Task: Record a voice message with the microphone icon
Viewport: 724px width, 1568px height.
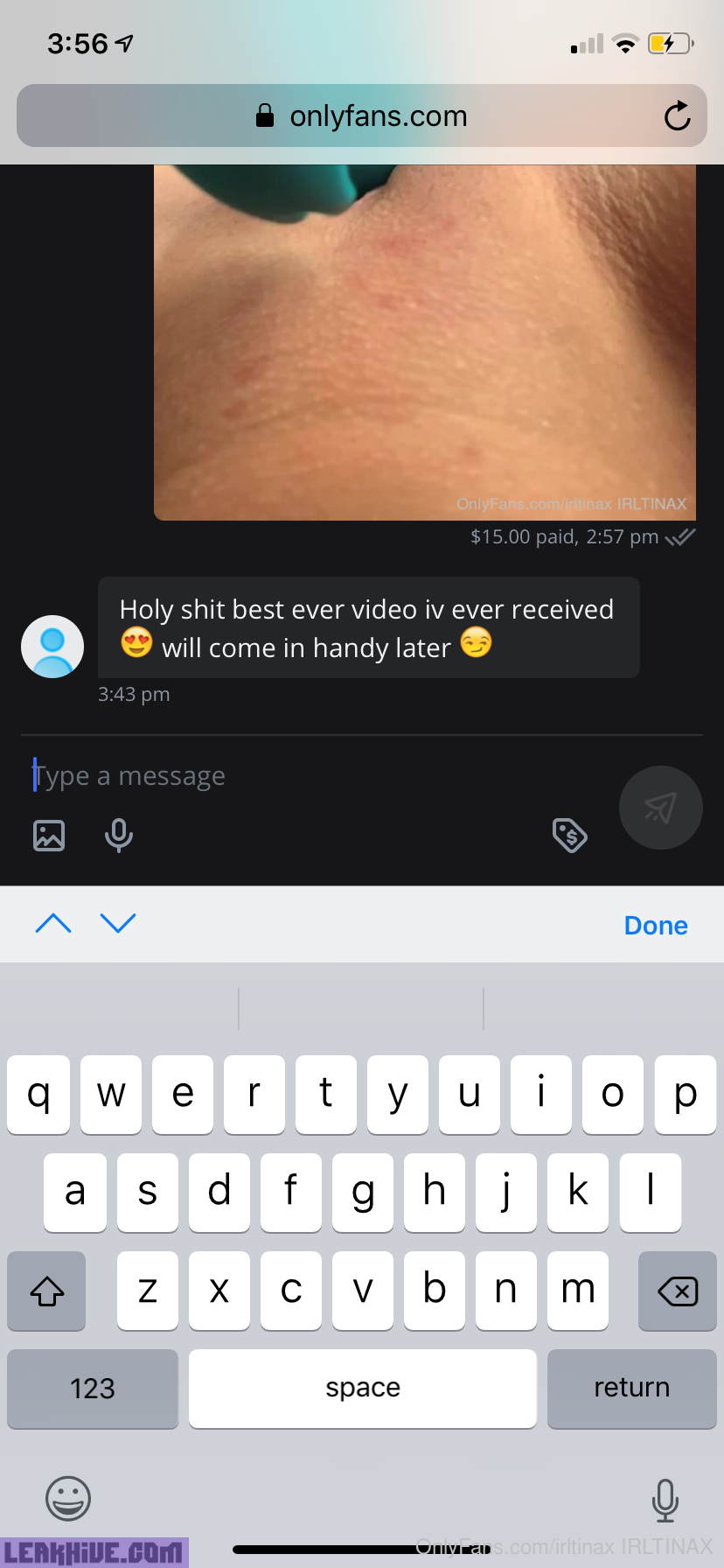Action: tap(119, 836)
